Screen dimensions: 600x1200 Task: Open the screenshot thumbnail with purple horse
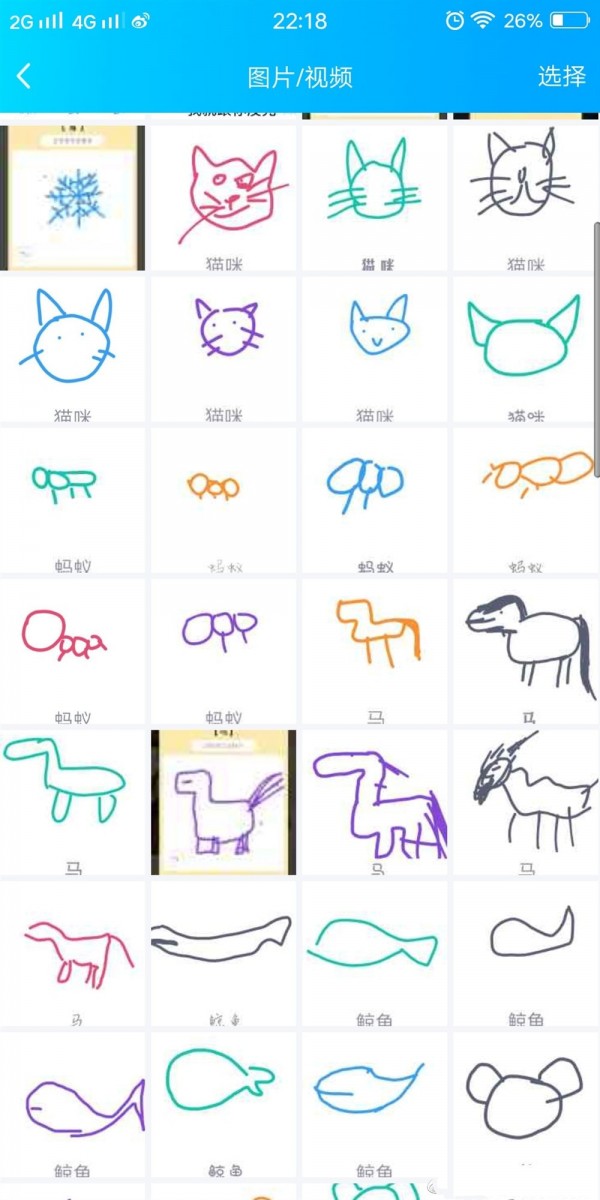224,802
